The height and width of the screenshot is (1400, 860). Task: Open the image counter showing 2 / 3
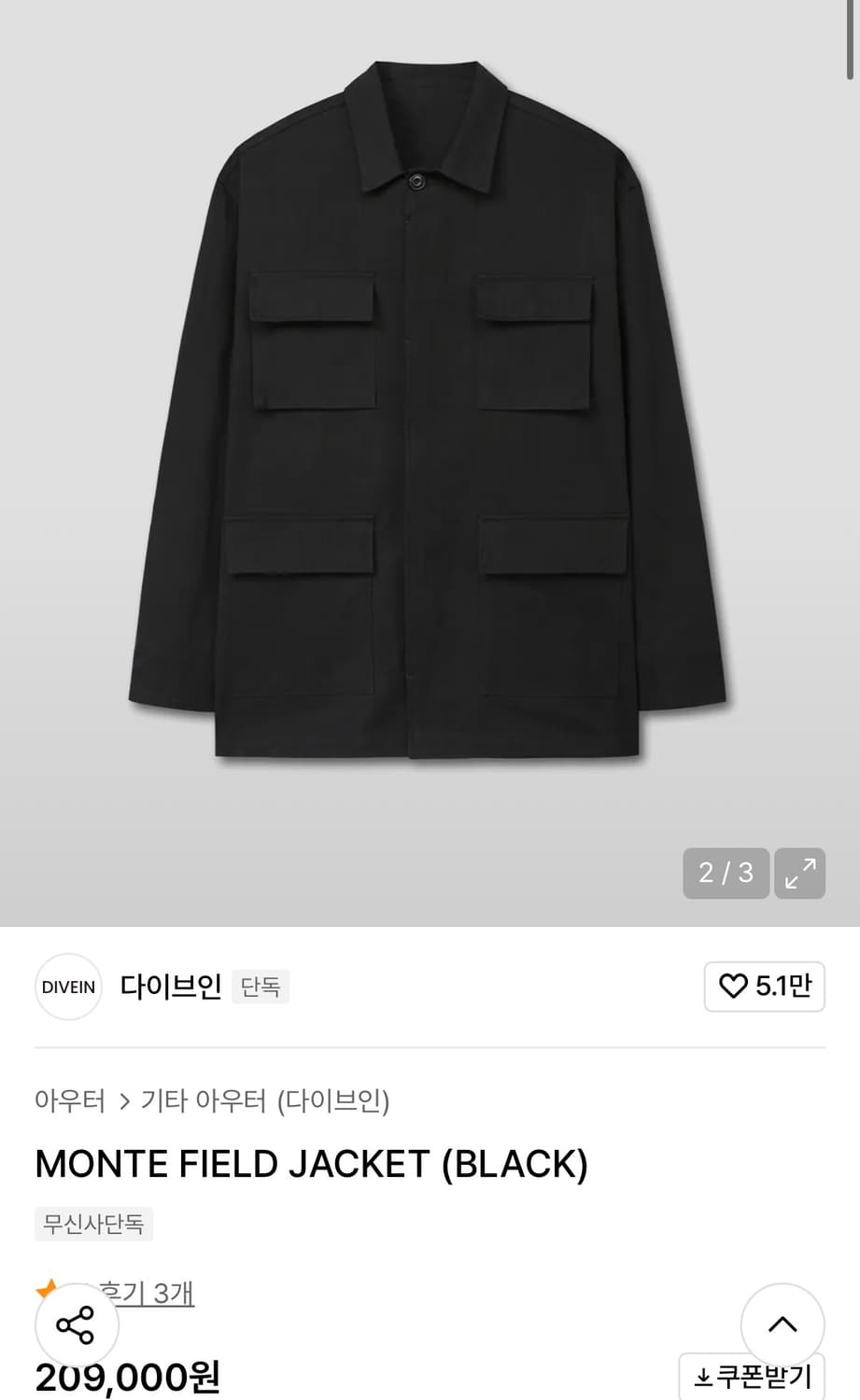[726, 874]
